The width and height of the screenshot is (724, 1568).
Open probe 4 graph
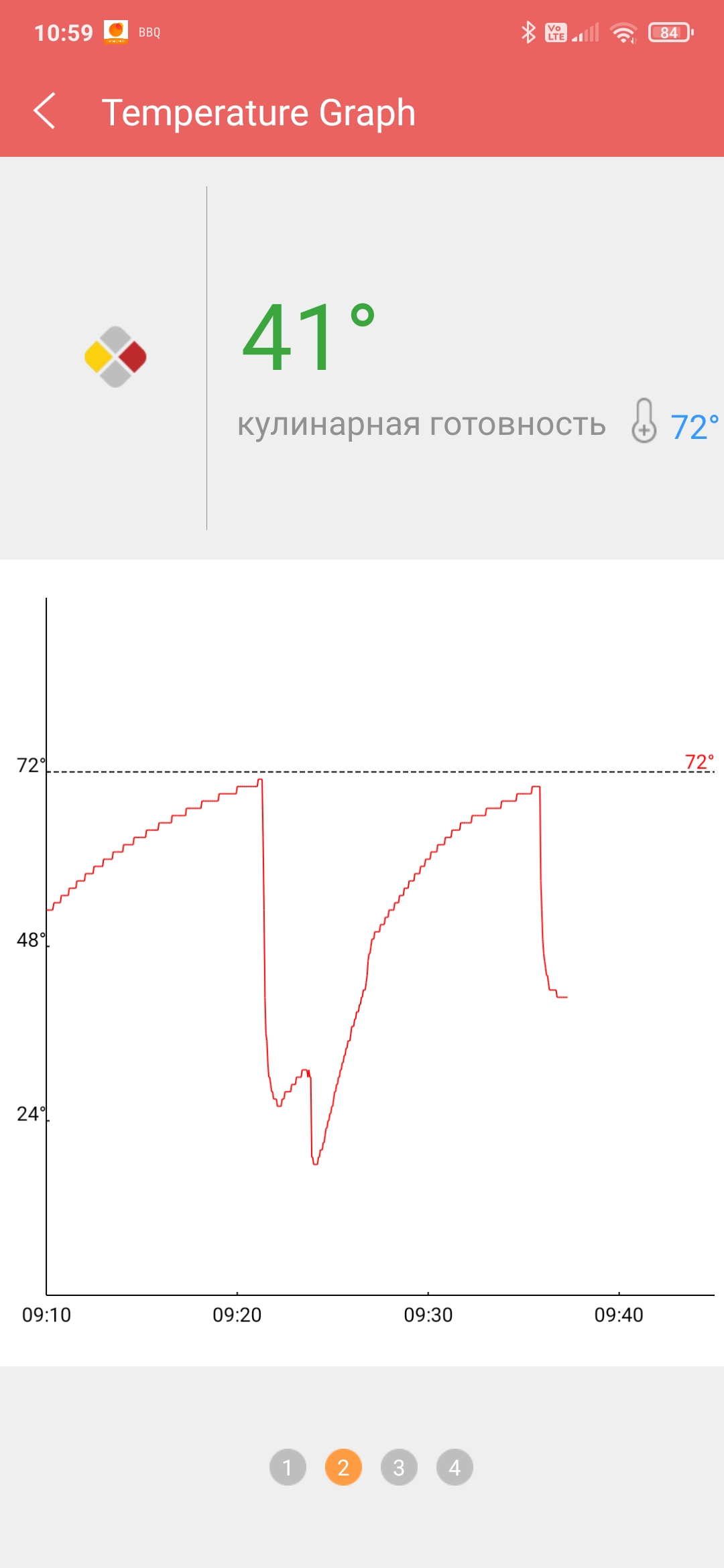pos(455,1467)
